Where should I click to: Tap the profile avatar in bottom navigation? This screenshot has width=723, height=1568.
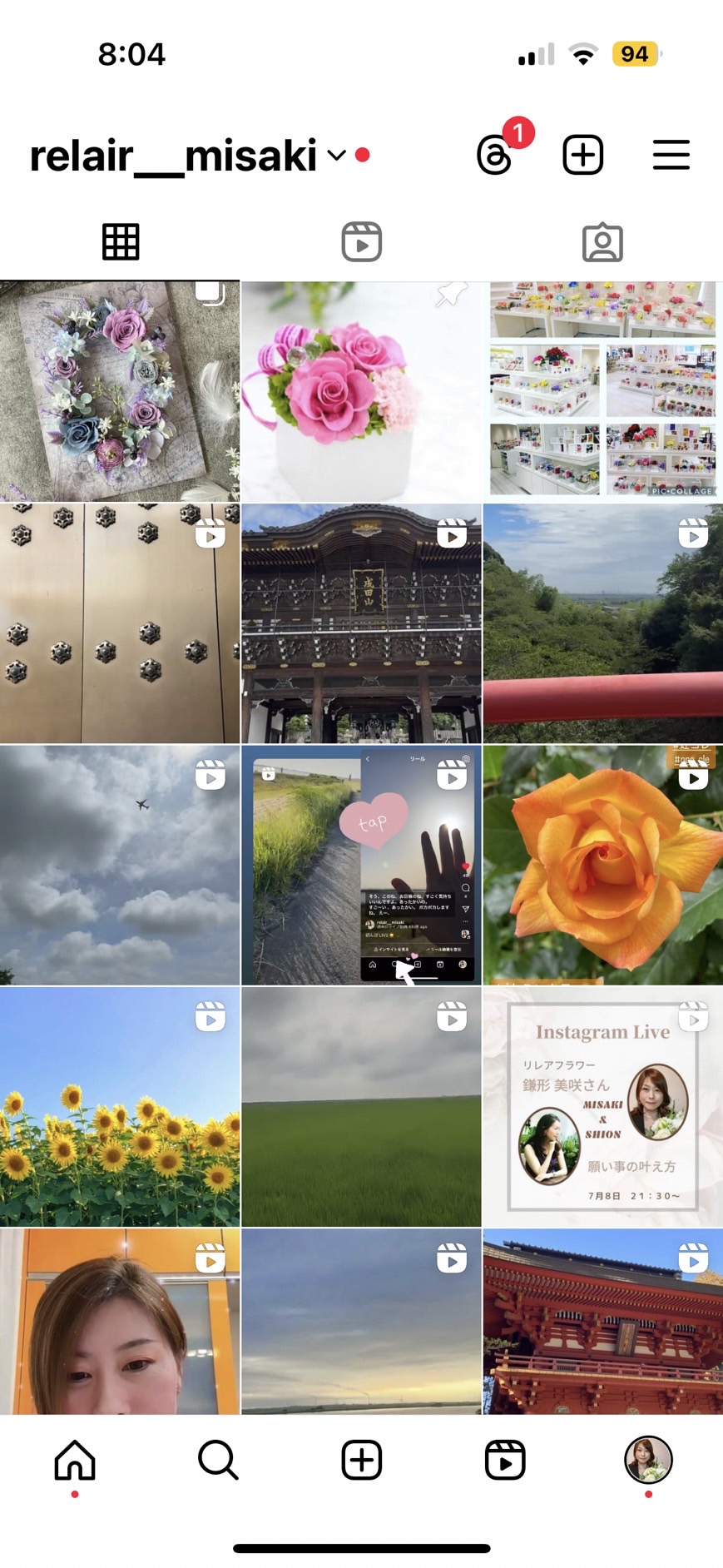point(648,1460)
